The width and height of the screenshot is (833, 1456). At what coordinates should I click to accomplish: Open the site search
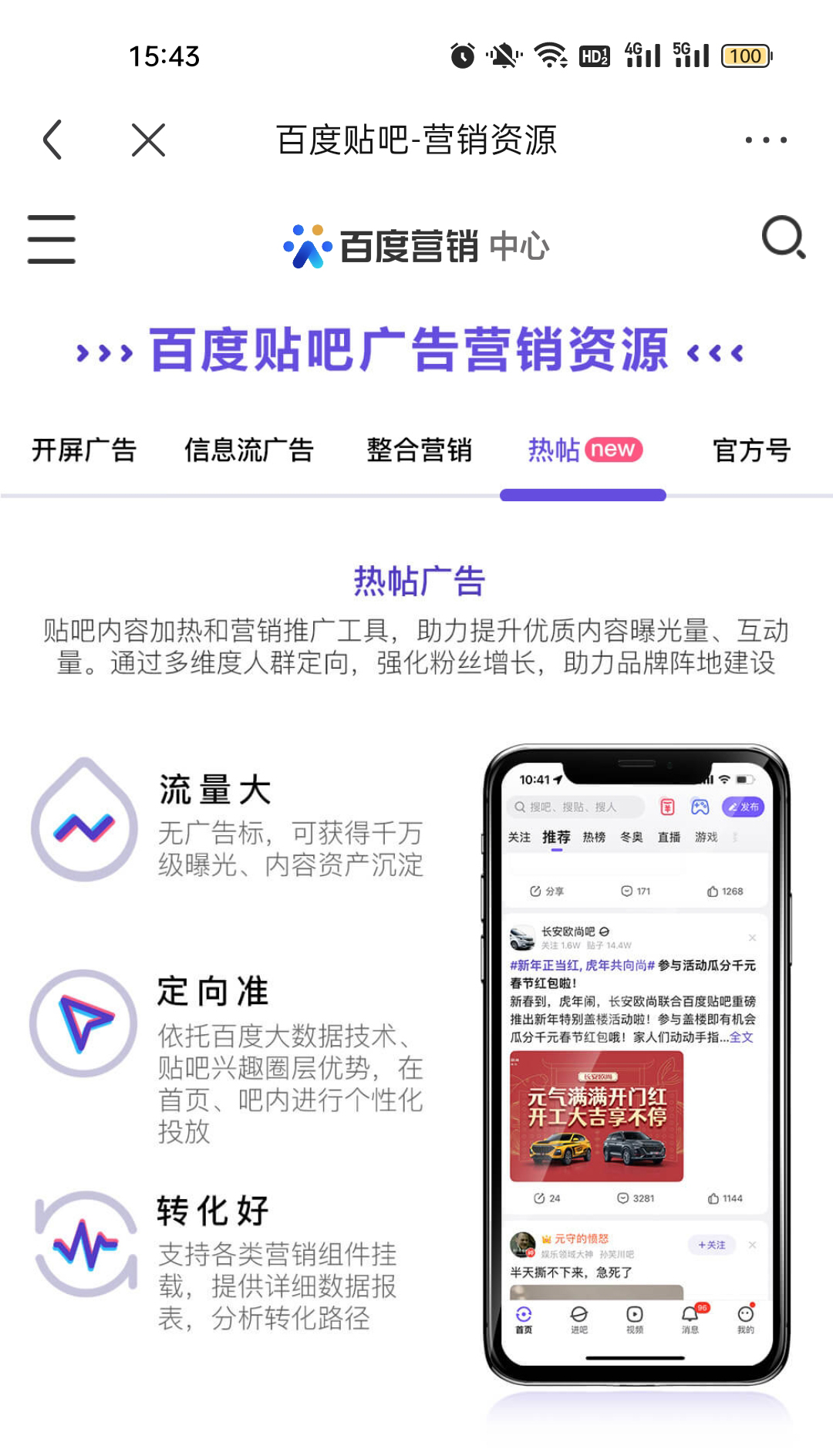pyautogui.click(x=784, y=238)
